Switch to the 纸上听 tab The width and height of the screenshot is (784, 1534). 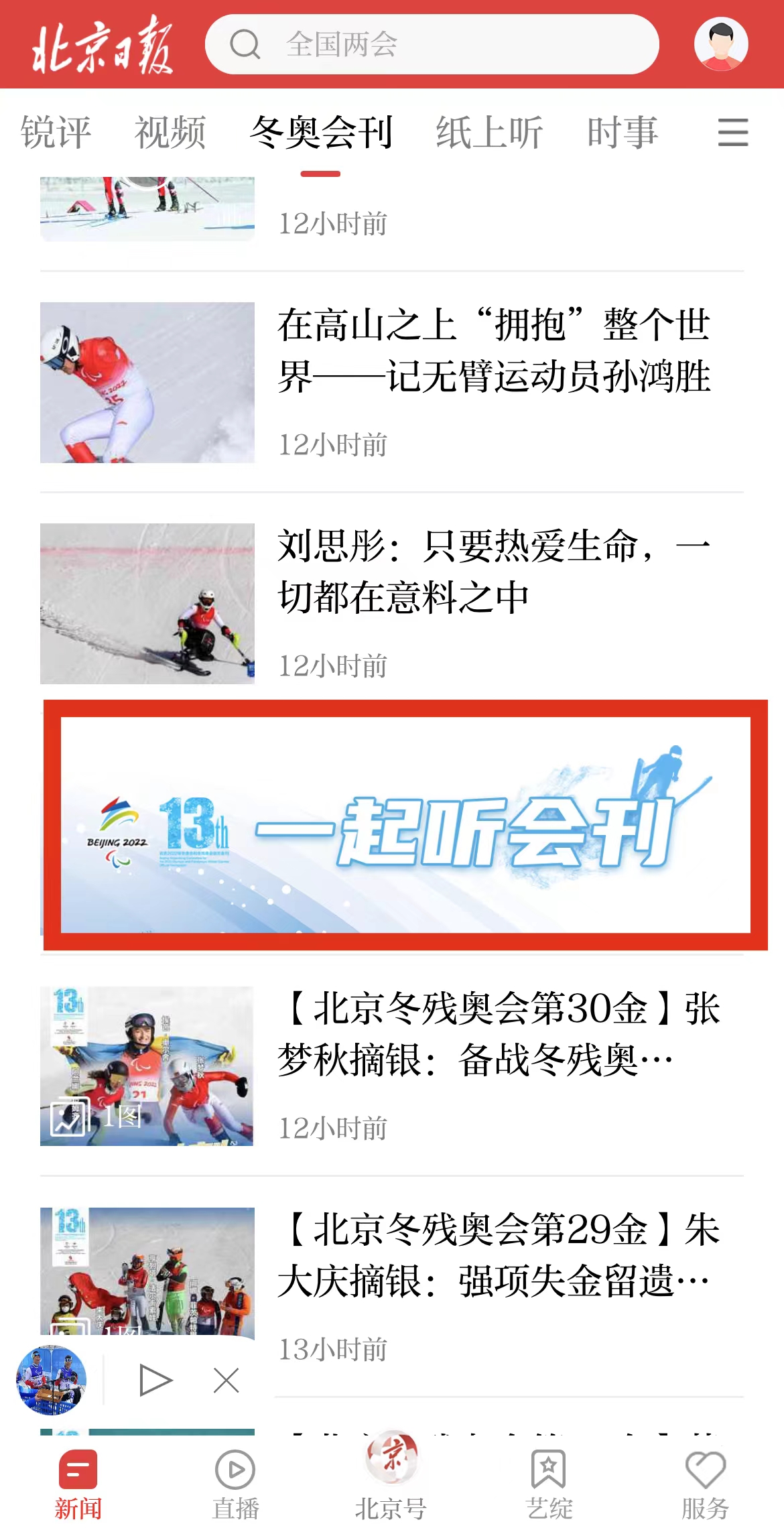click(489, 132)
